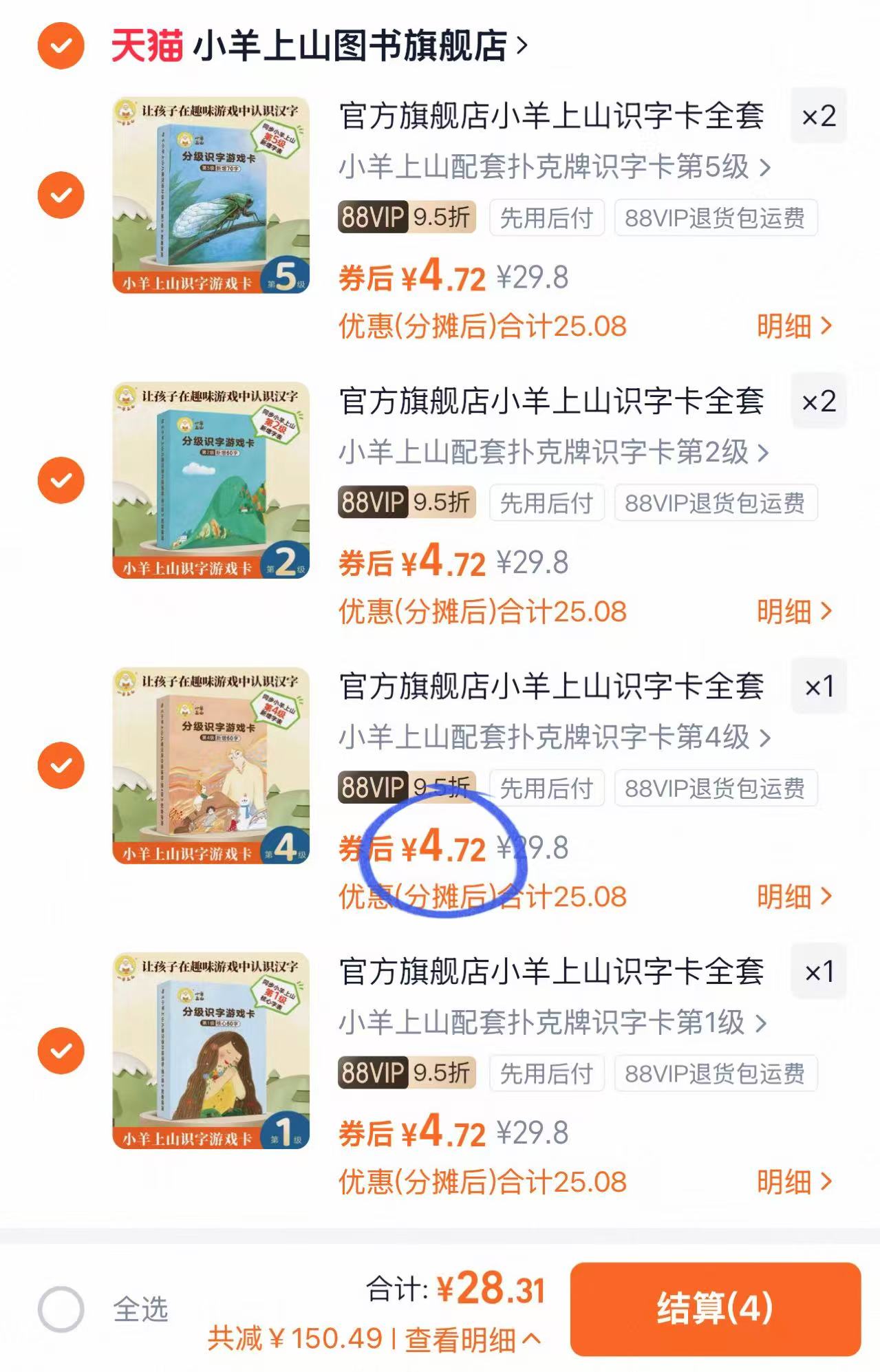Click the level 2 识字游戏卡 product thumbnail

coord(210,482)
